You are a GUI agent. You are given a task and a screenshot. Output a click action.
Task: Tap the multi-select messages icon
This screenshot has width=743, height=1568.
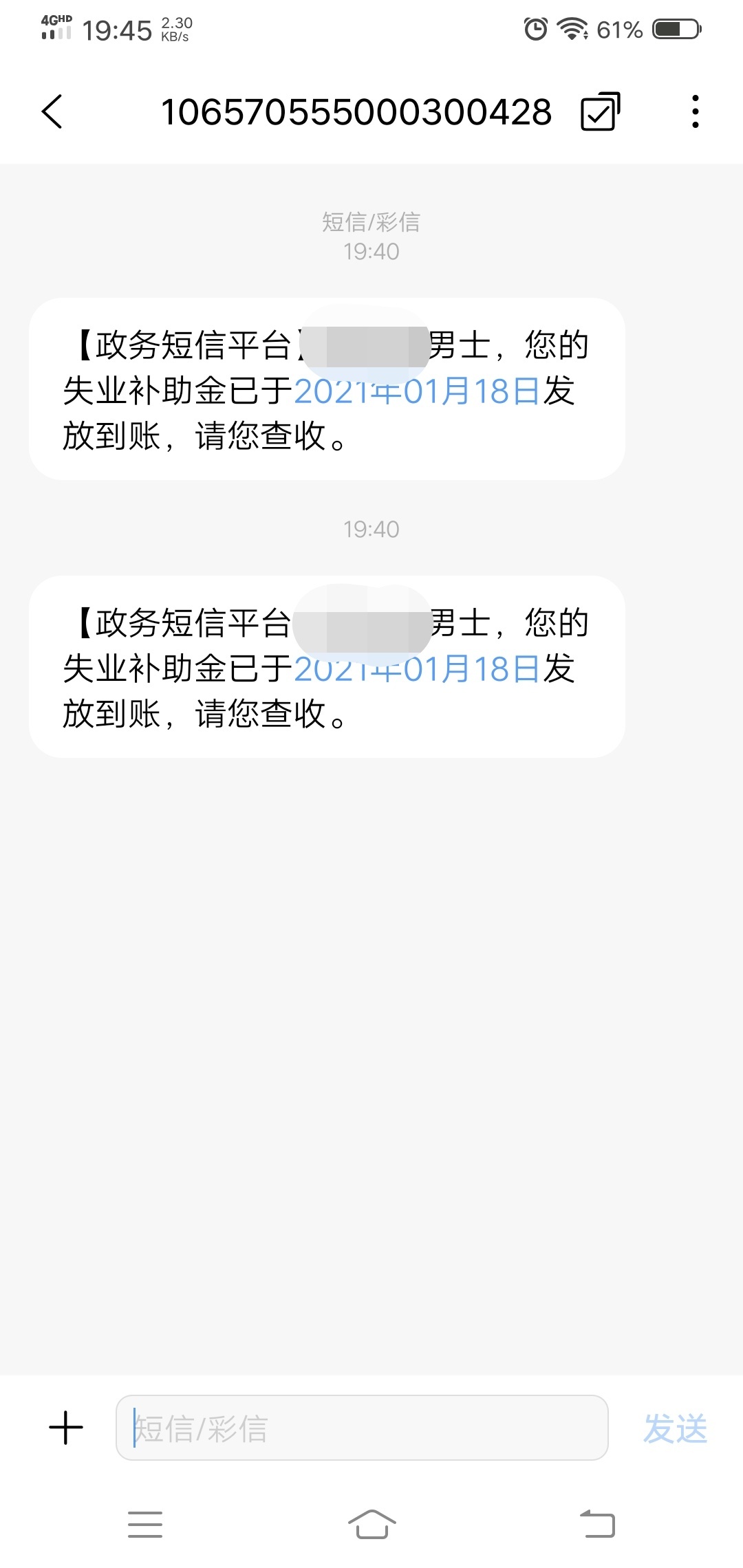[600, 111]
